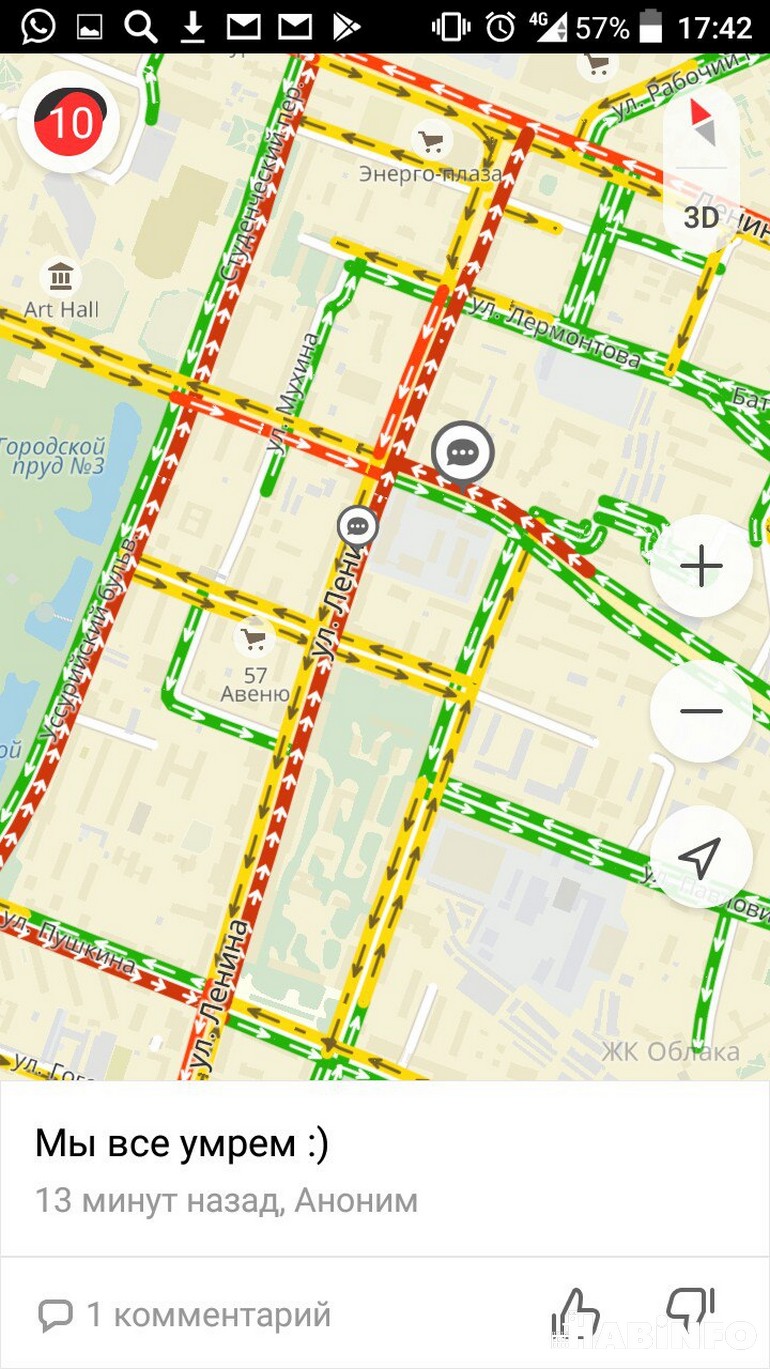The width and height of the screenshot is (770, 1369).
Task: Zoom out with the minus button
Action: coord(701,712)
